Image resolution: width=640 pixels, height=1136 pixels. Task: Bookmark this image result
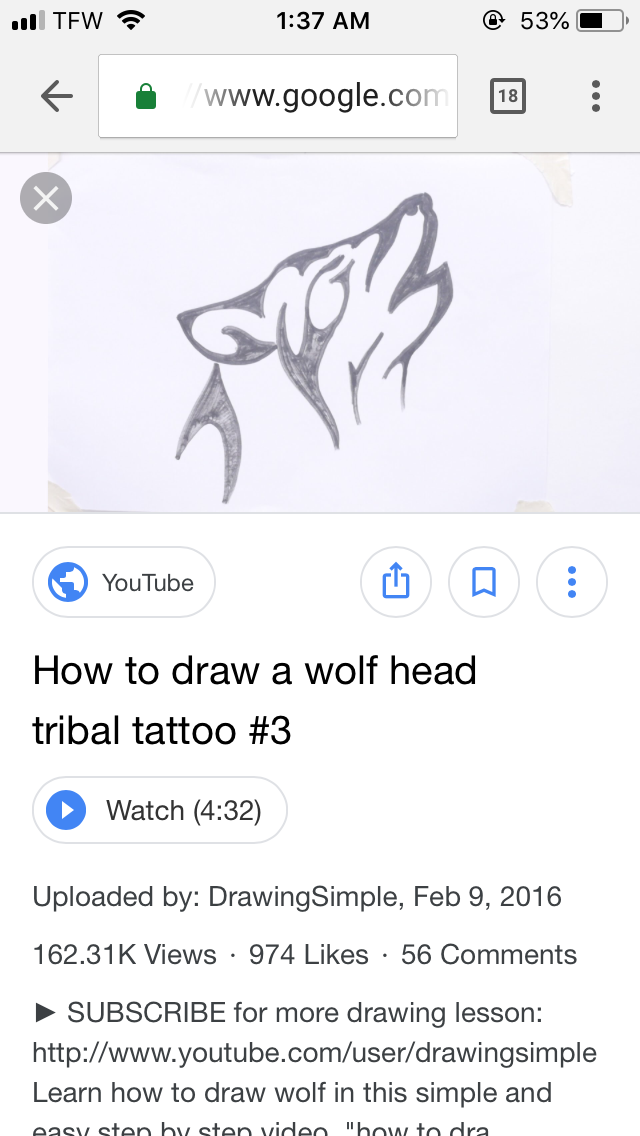coord(484,582)
